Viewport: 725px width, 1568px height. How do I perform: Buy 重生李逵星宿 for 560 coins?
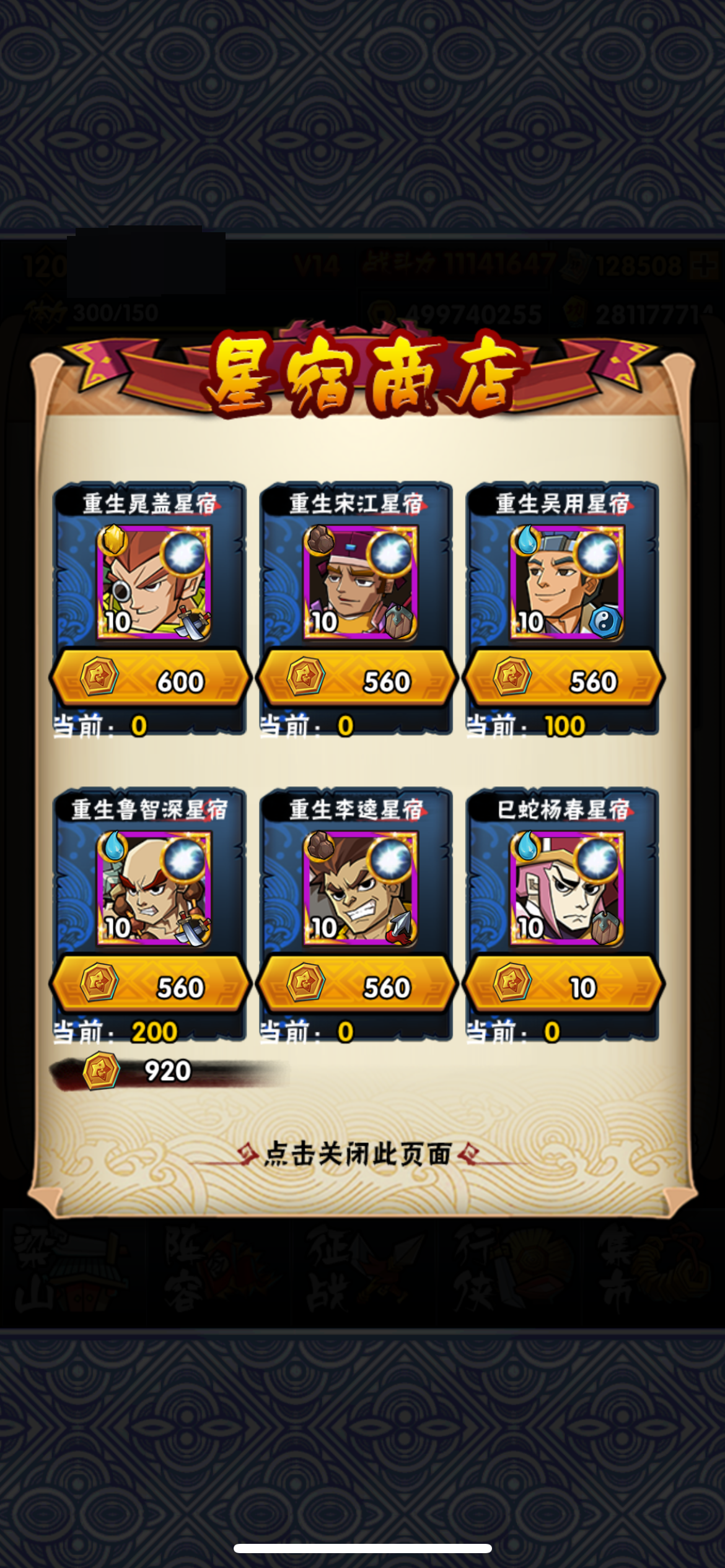(357, 984)
